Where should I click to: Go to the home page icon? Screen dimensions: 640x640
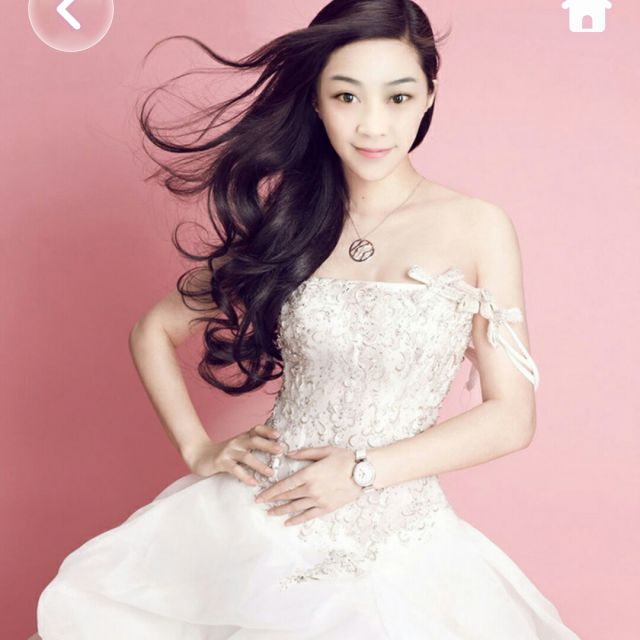click(x=586, y=13)
